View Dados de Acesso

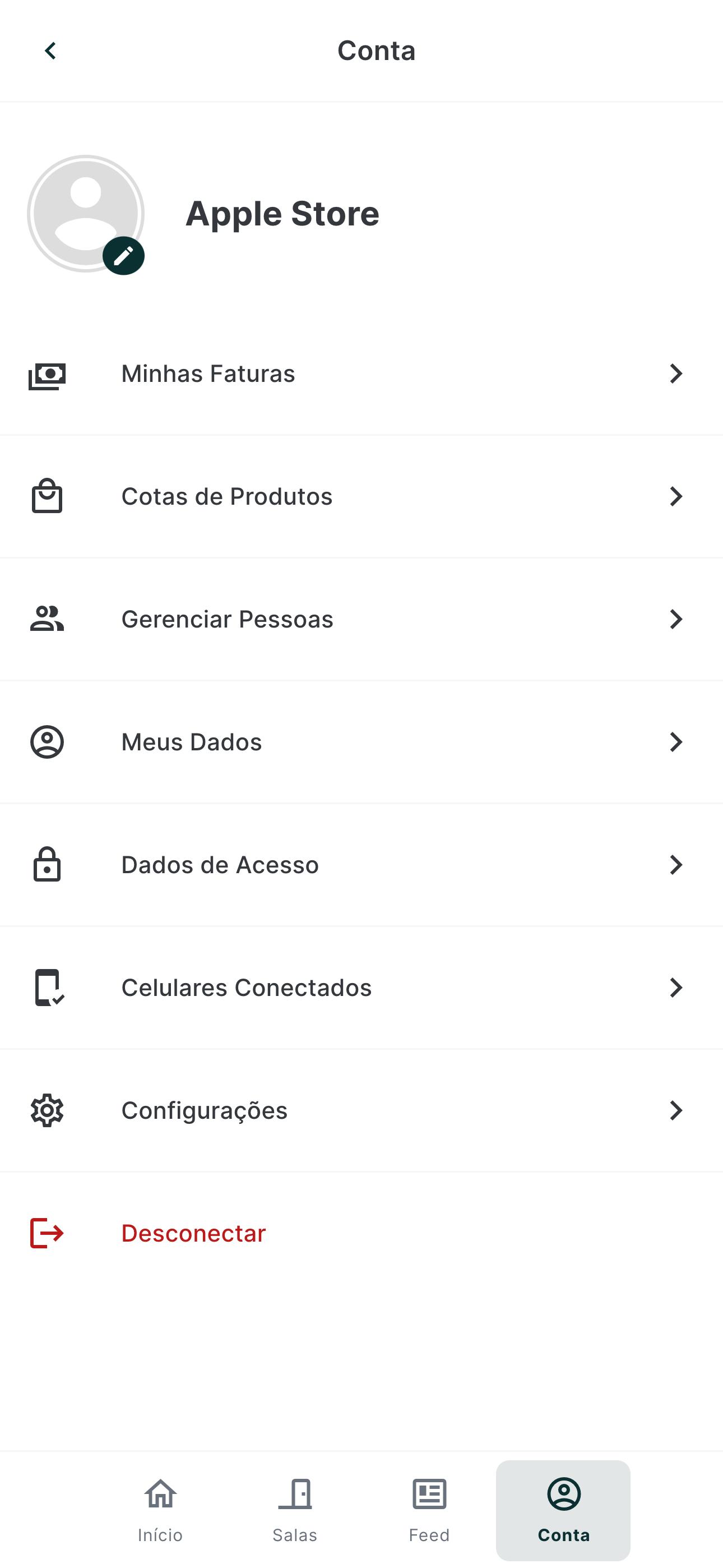click(x=361, y=865)
